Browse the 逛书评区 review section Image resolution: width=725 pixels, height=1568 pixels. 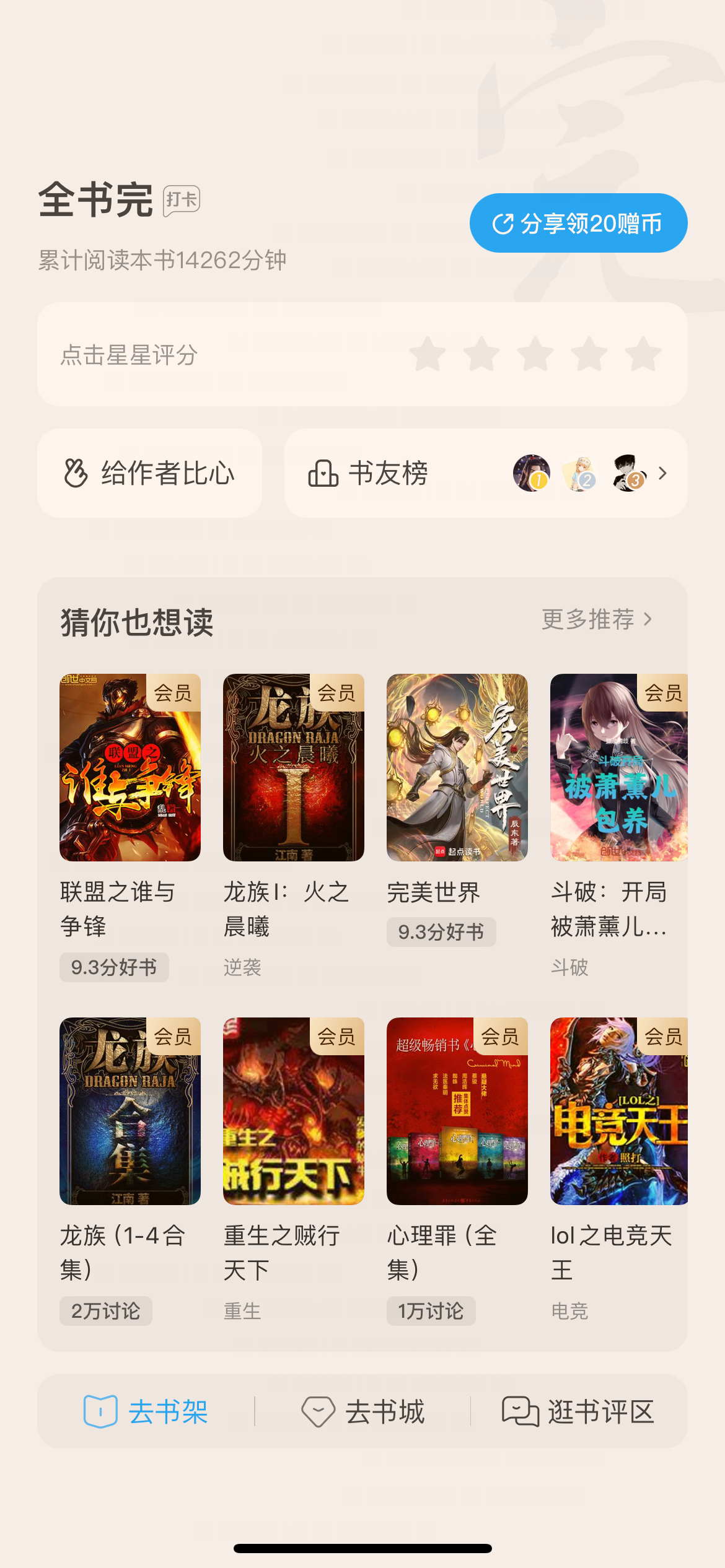tap(578, 1412)
